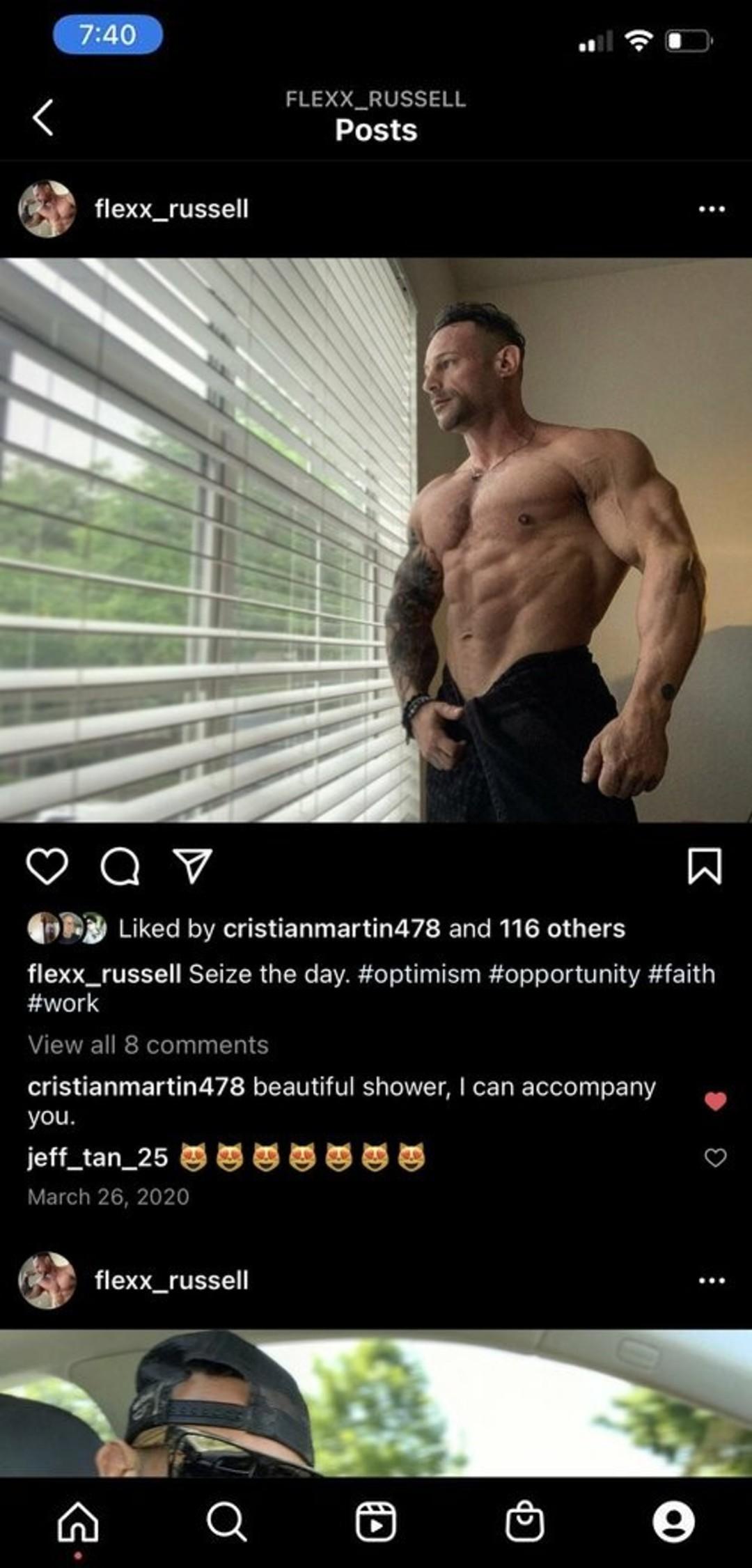Like jeff_tan_25's emoji comment

point(715,1157)
